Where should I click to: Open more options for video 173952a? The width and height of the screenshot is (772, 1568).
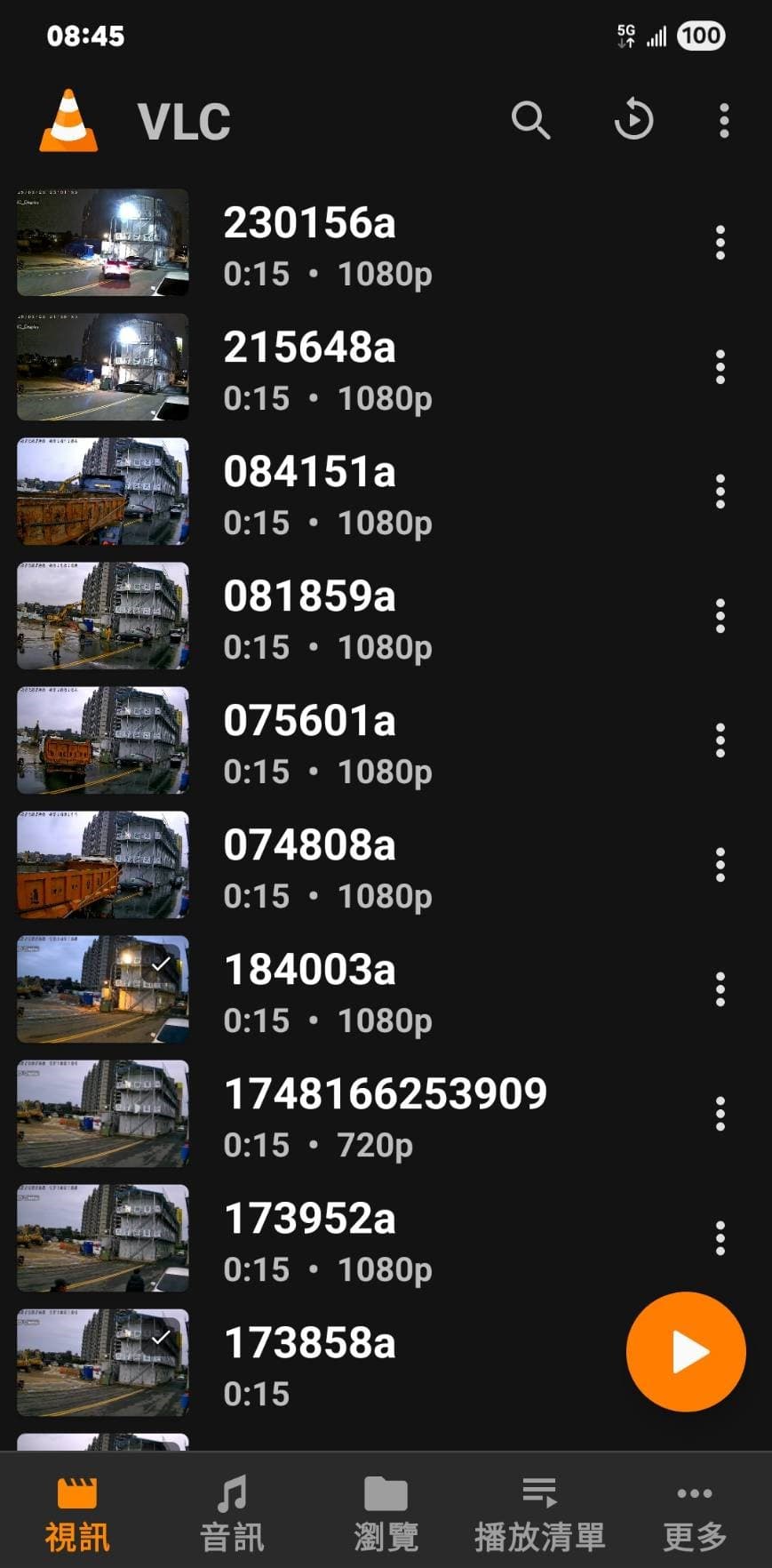click(x=720, y=1238)
